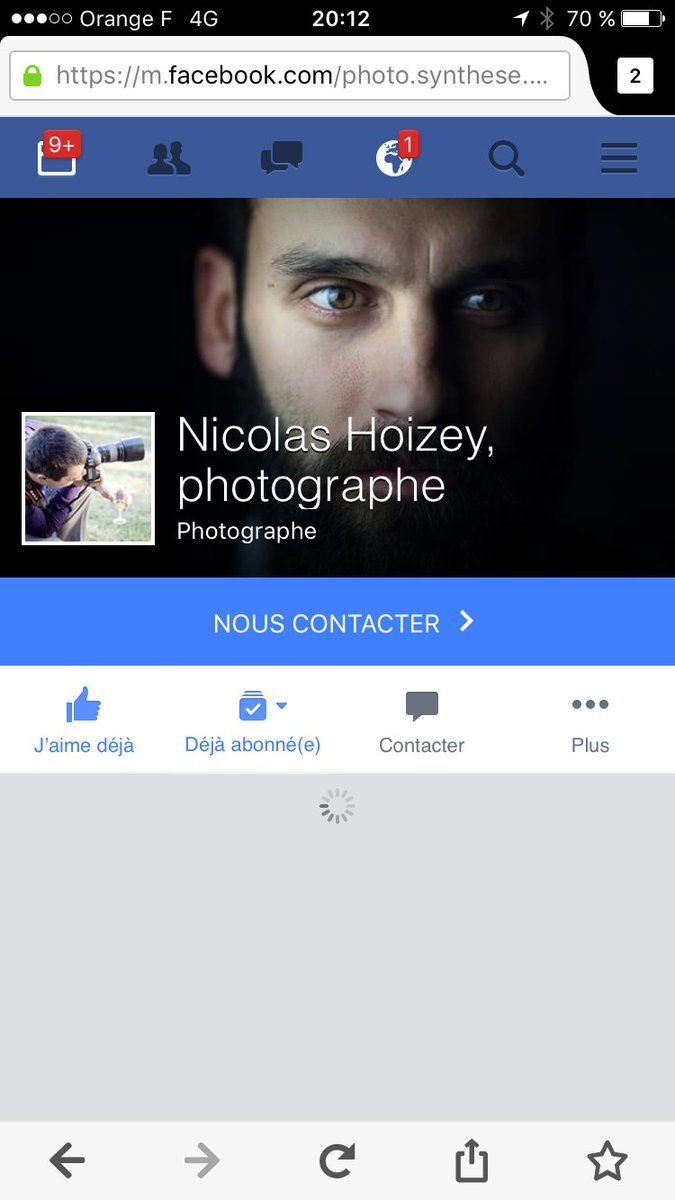
Task: Tap Contacter to message the page
Action: click(421, 720)
